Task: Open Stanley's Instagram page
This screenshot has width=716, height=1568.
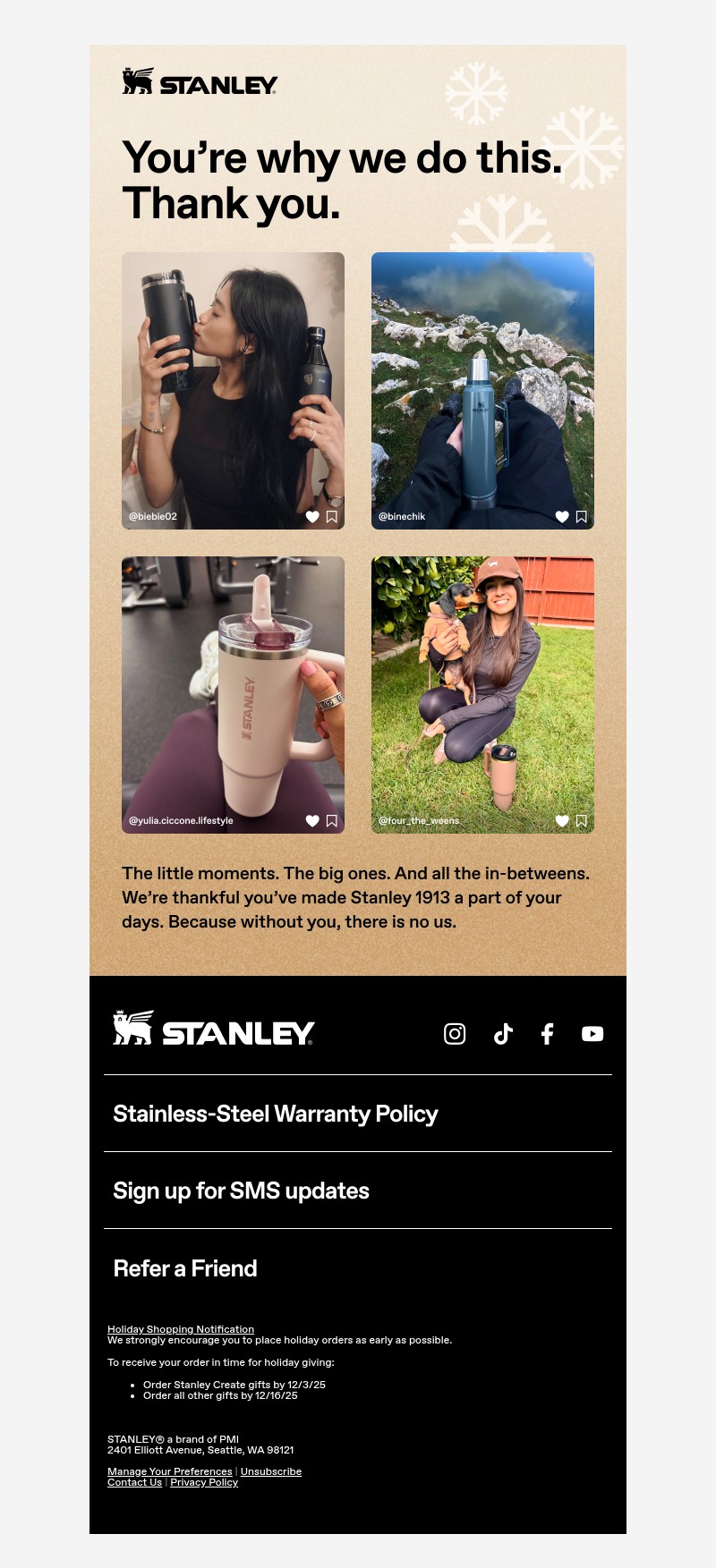Action: [x=455, y=1033]
